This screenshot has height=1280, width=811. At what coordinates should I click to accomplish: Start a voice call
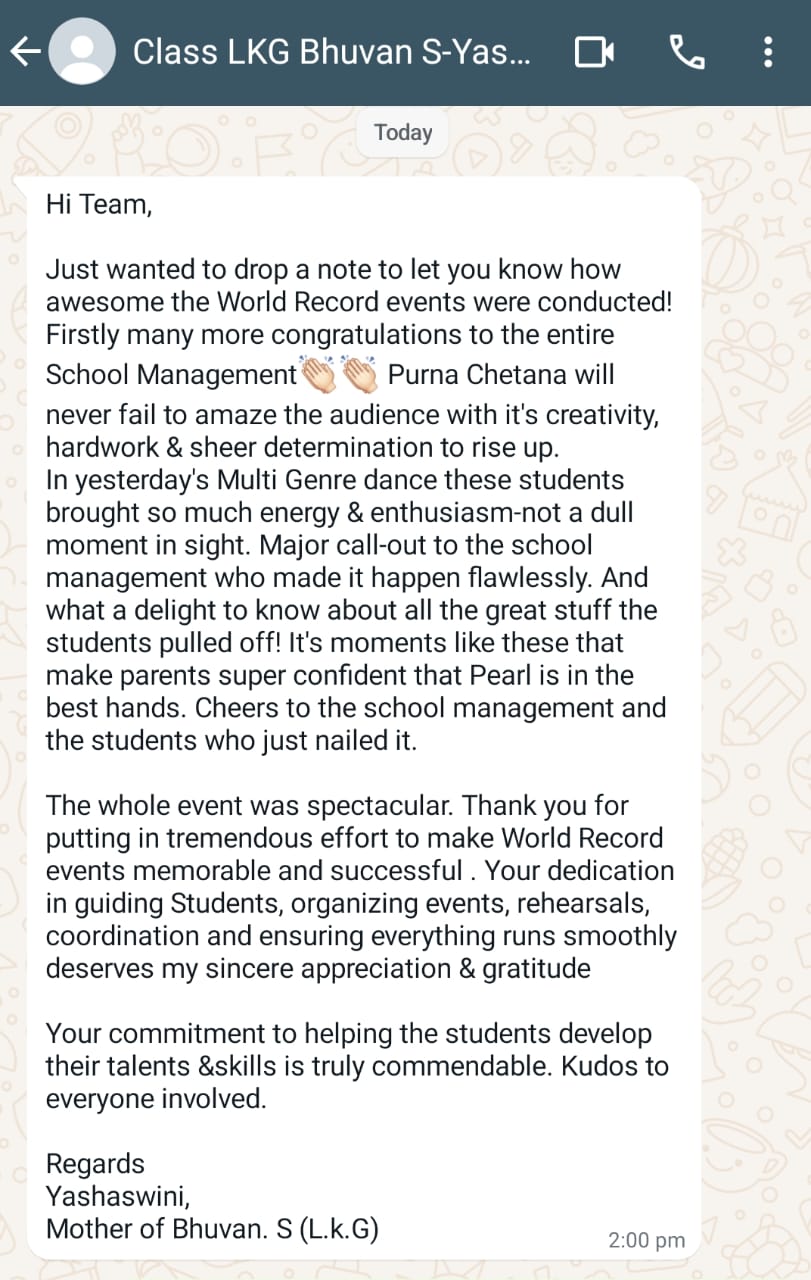coord(687,52)
